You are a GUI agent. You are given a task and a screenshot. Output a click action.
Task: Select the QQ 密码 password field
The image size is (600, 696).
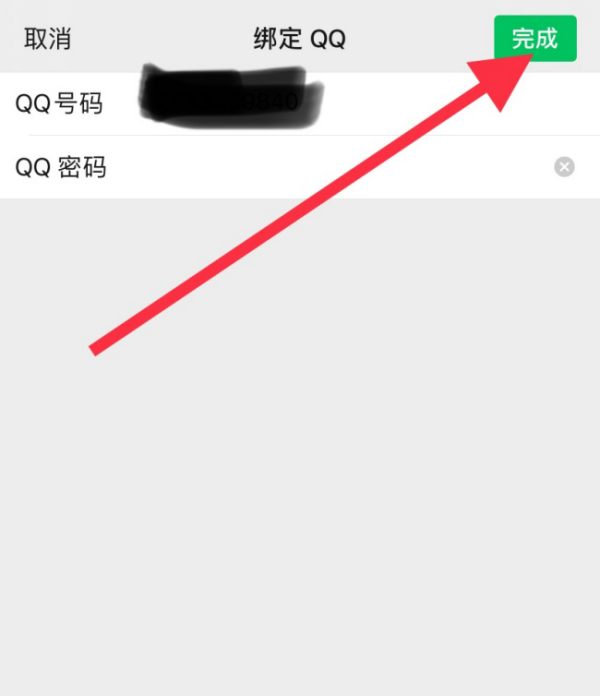(320, 167)
